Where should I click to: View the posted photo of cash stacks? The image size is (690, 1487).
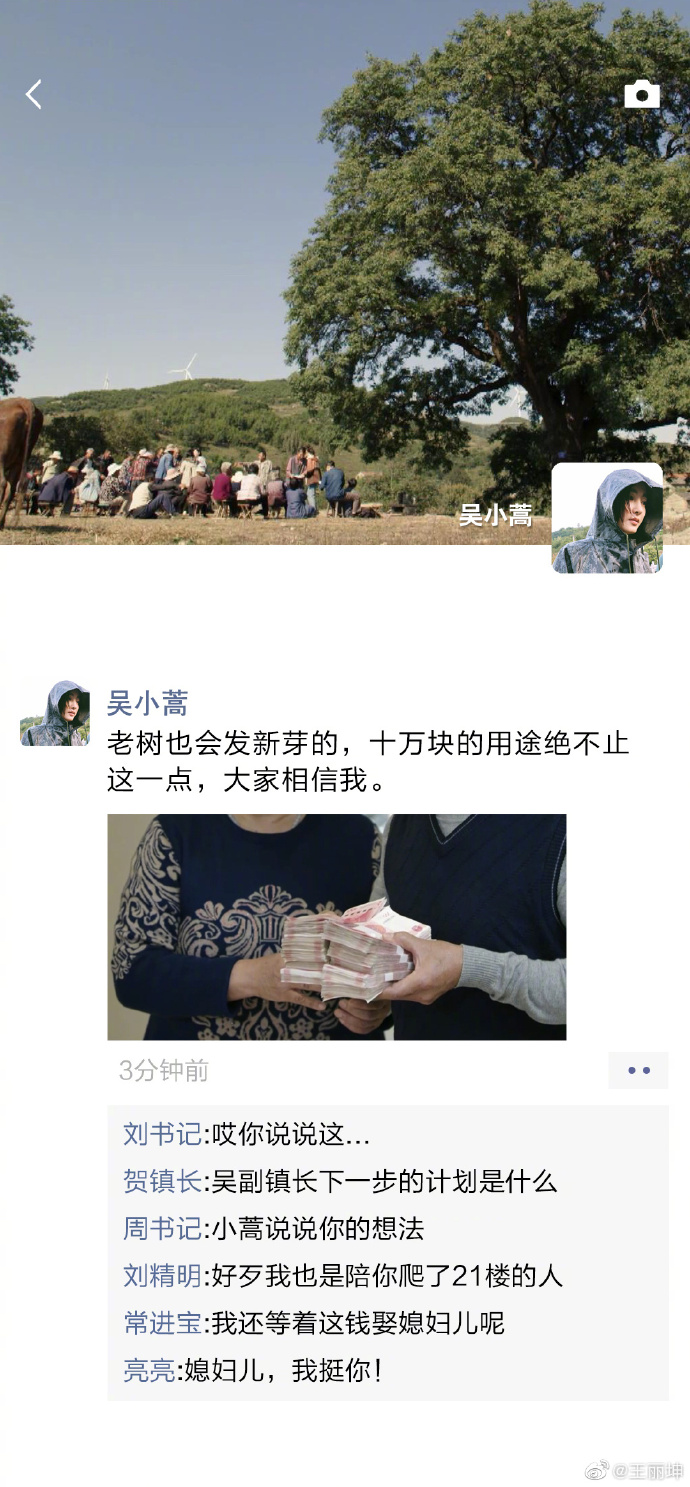tap(336, 927)
